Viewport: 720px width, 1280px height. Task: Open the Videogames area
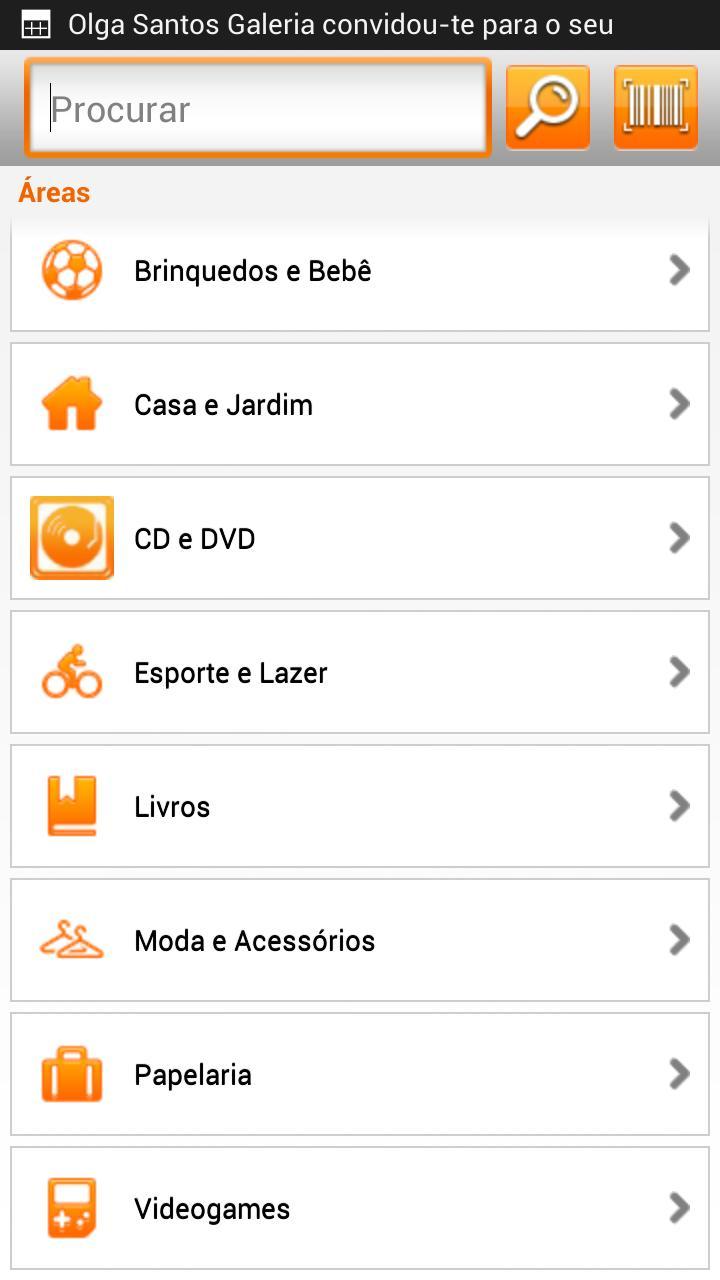[x=360, y=1208]
